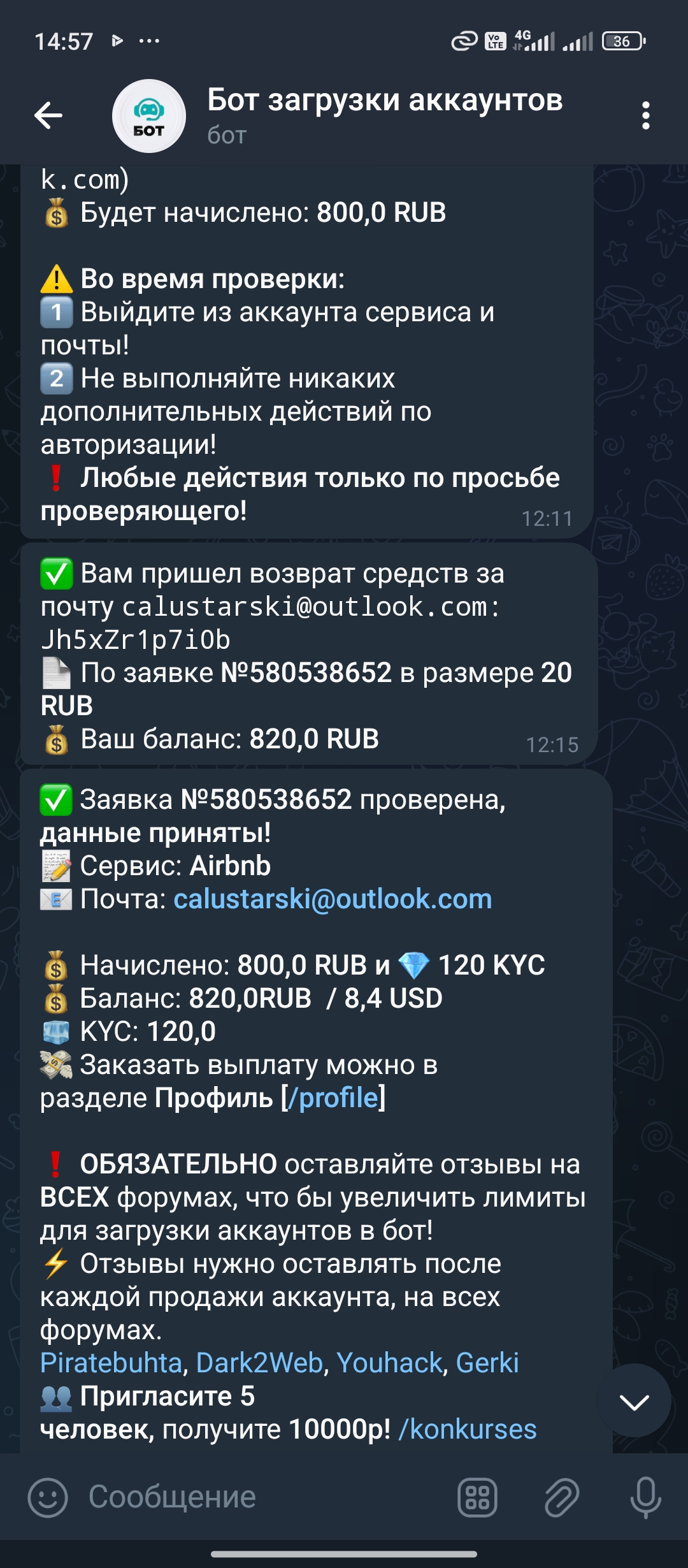This screenshot has height=1568, width=688.
Task: Open the chat overflow menu
Action: point(645,116)
